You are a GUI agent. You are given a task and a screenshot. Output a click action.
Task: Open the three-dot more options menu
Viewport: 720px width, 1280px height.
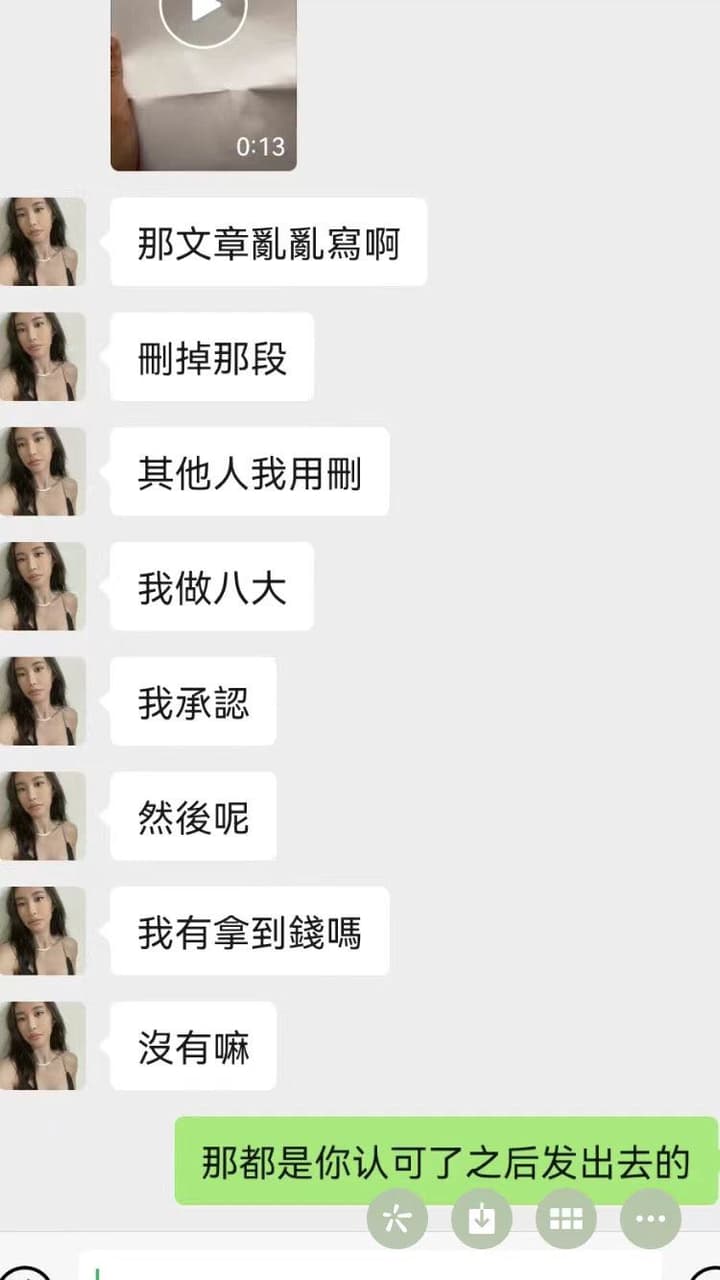click(x=651, y=1218)
